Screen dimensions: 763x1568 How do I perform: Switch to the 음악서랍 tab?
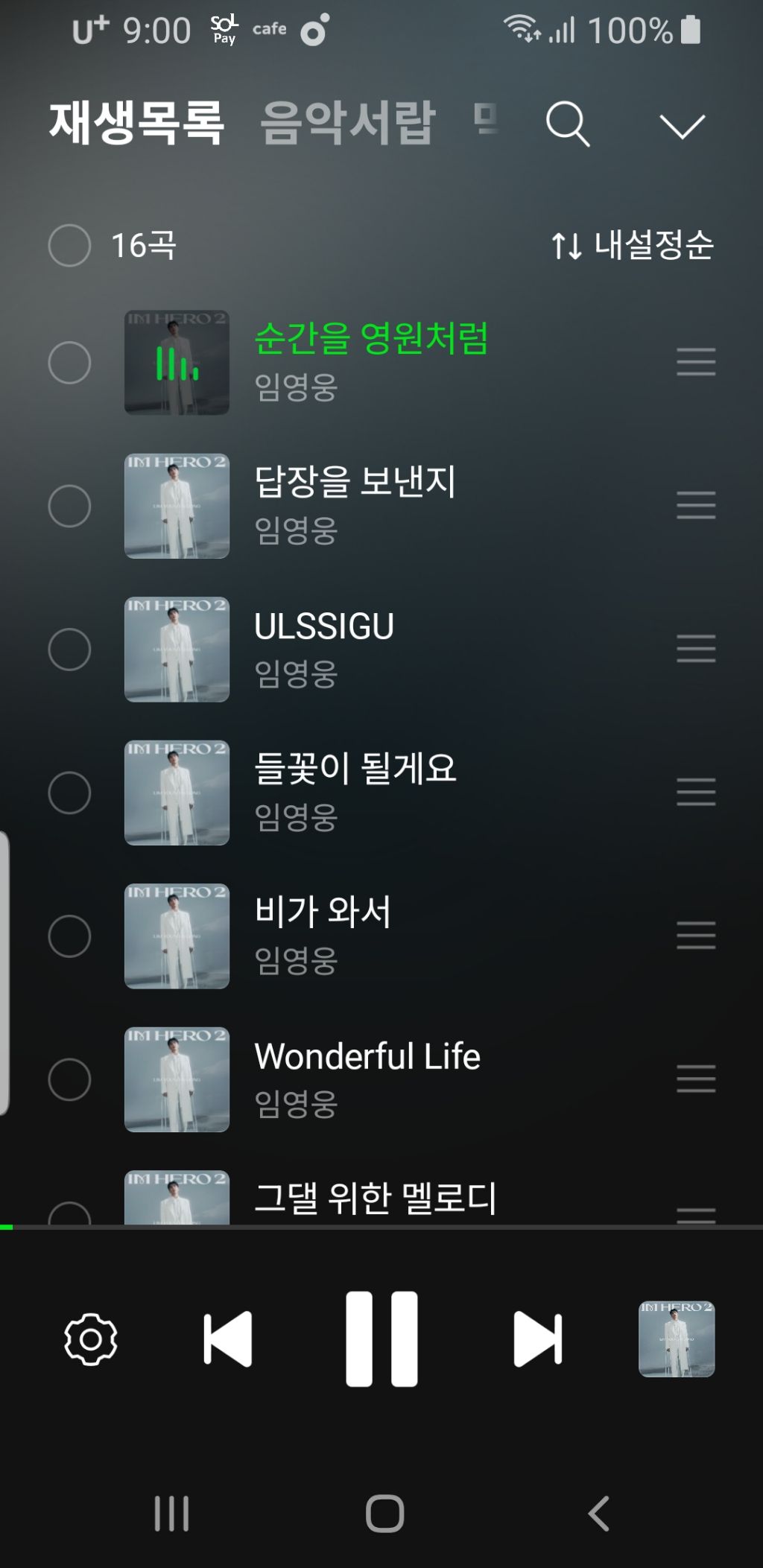coord(347,122)
